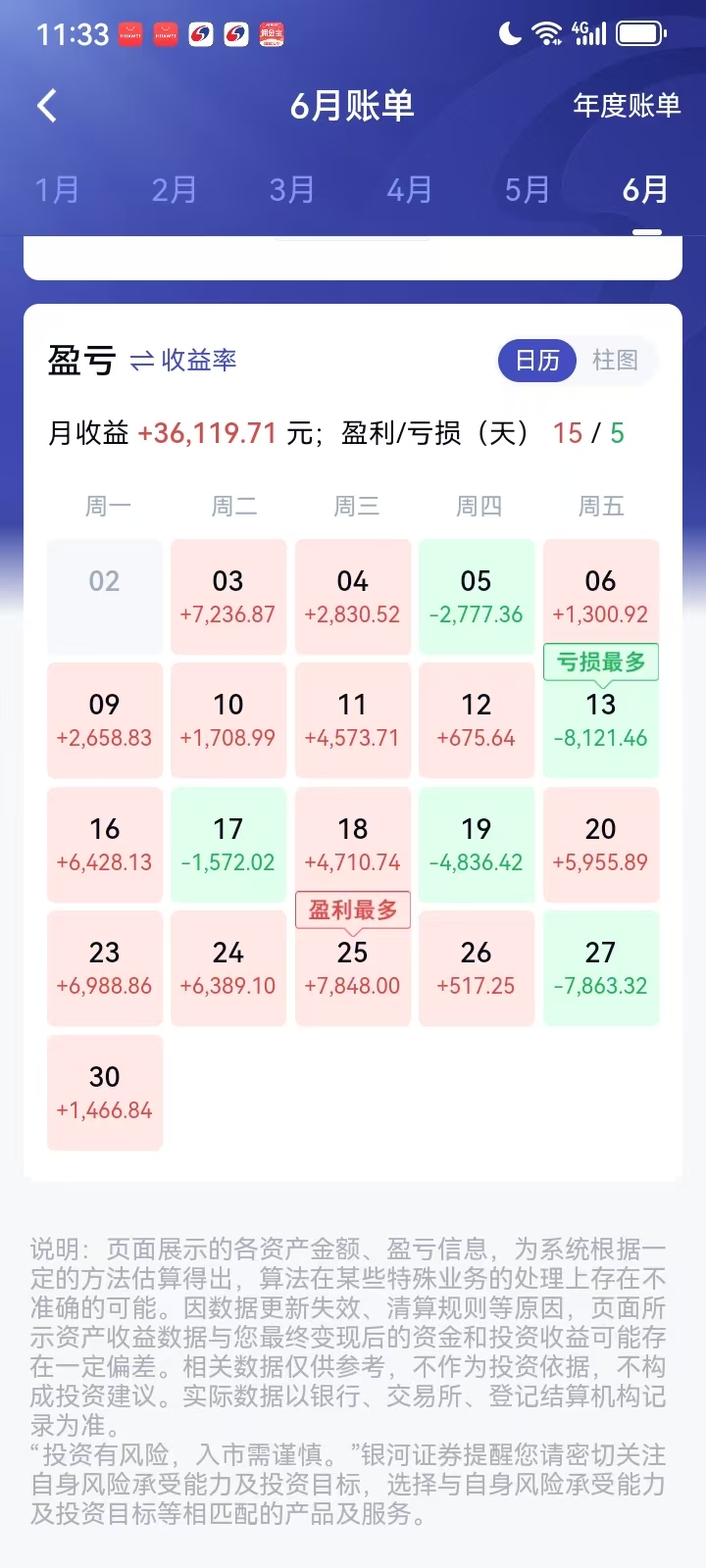Switch to the 2月 tab
706x1568 pixels.
175,189
